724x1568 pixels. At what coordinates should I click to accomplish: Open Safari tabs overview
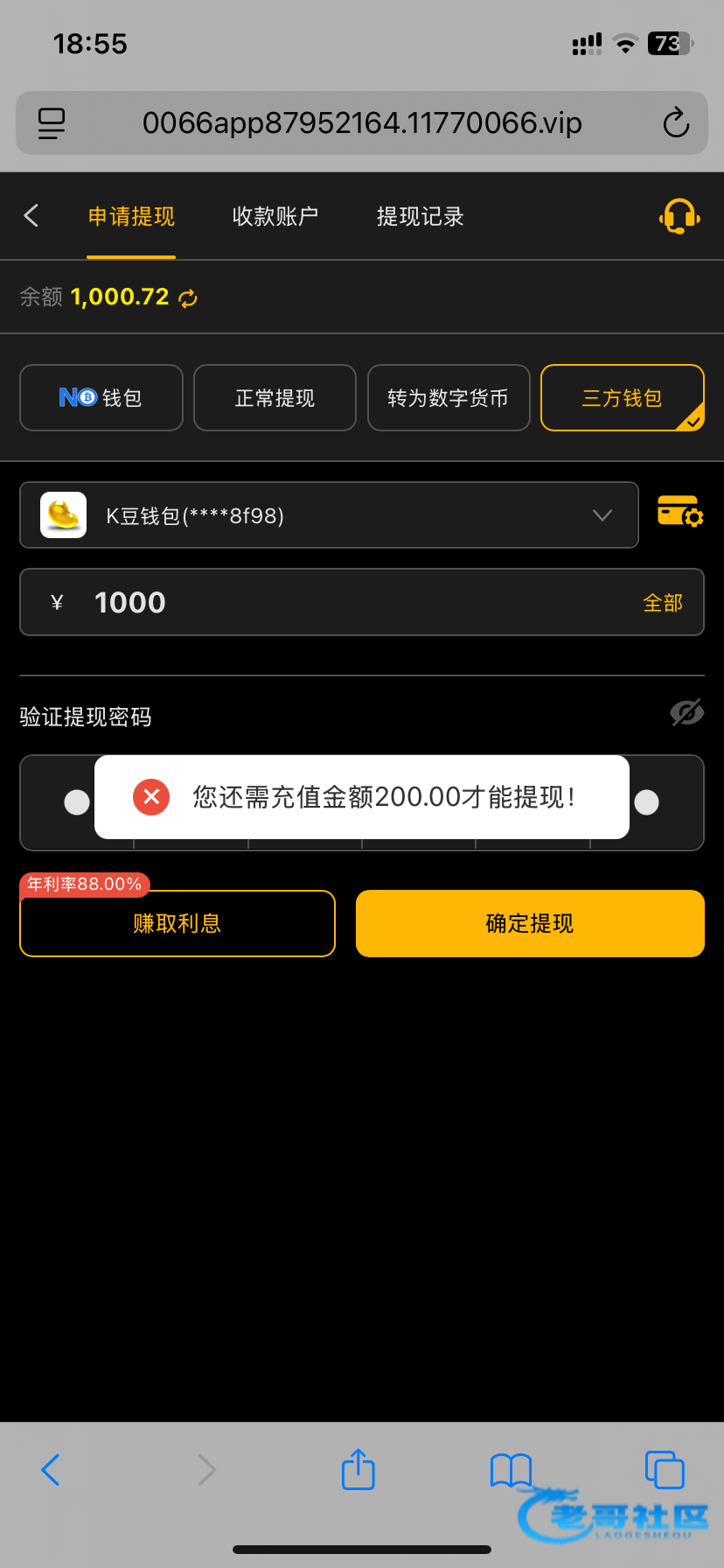tap(664, 1469)
